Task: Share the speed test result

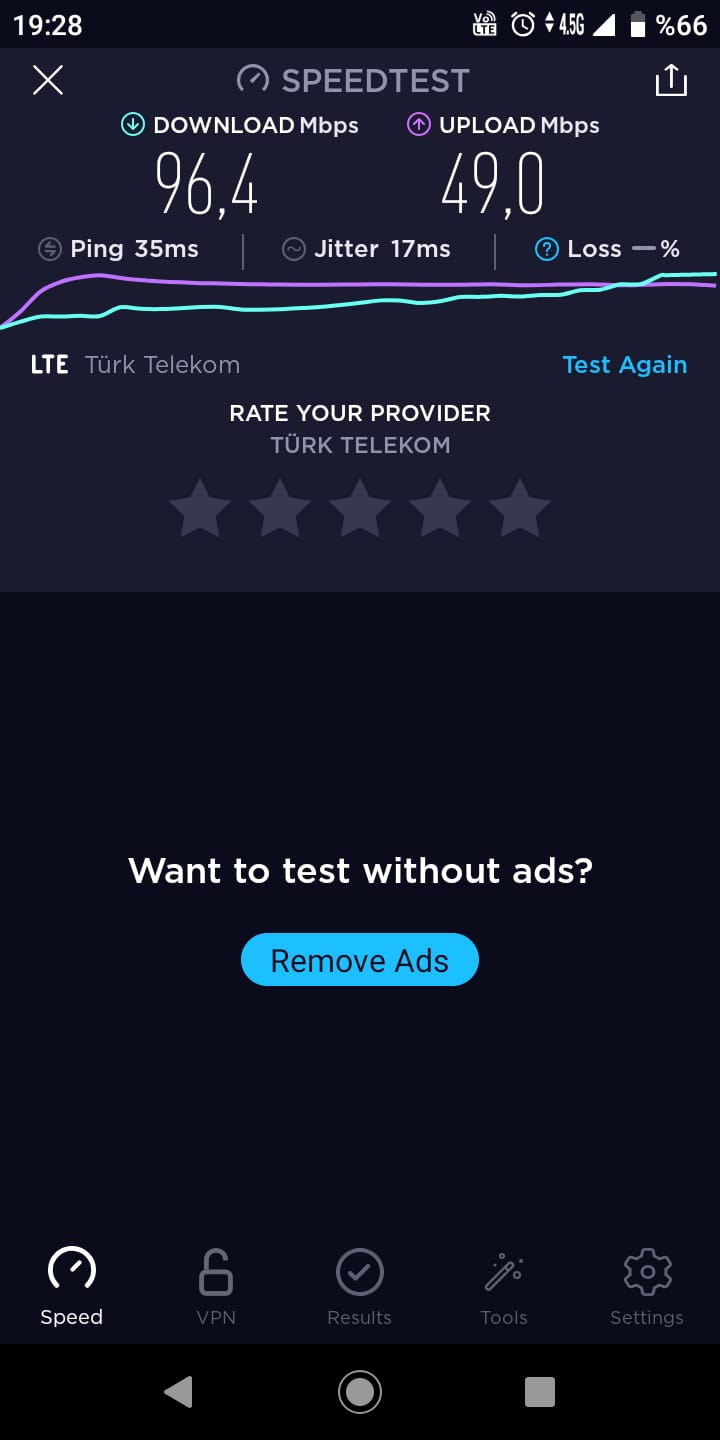Action: 671,80
